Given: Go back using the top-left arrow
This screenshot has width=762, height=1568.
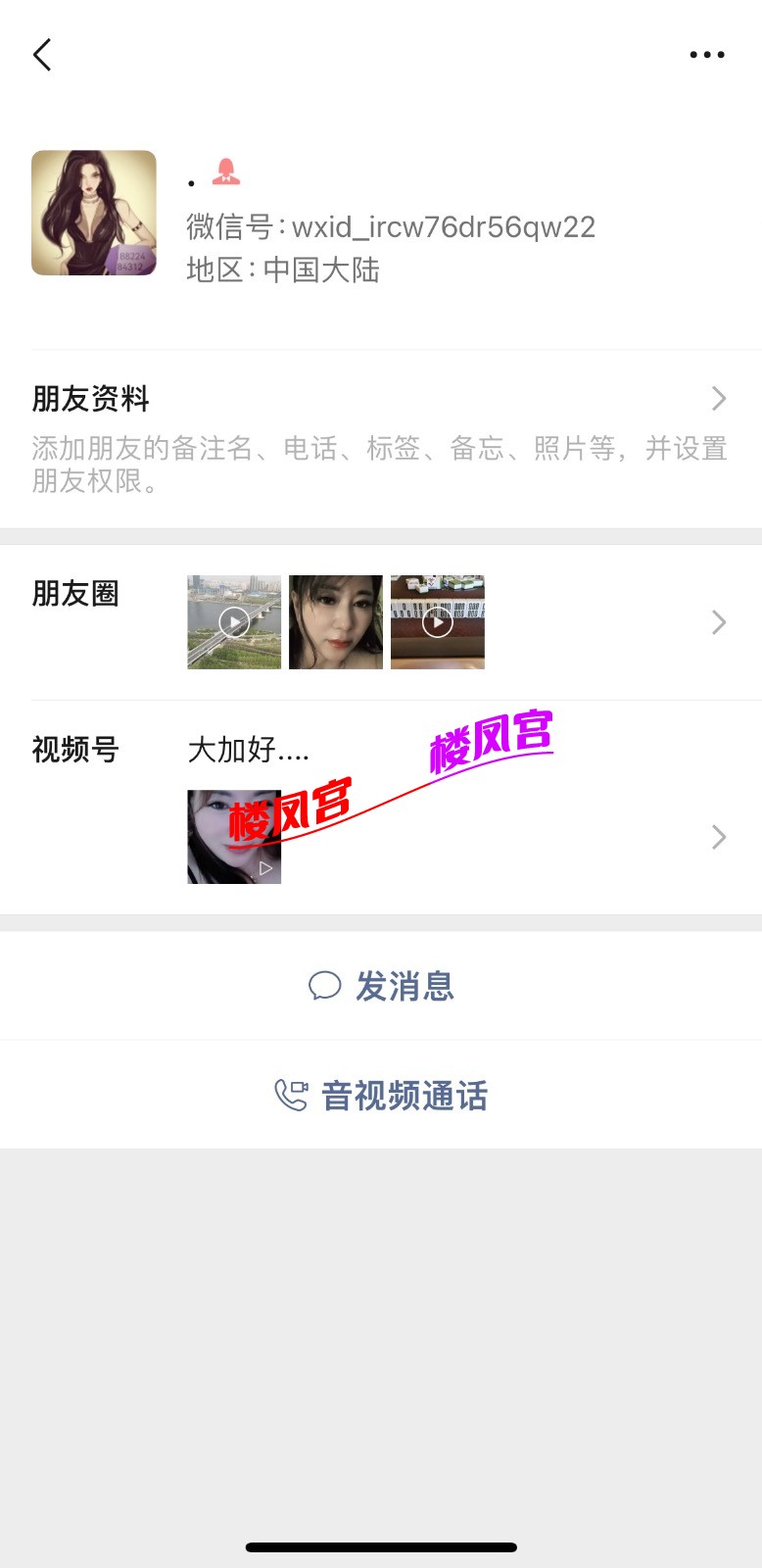Looking at the screenshot, I should point(42,55).
